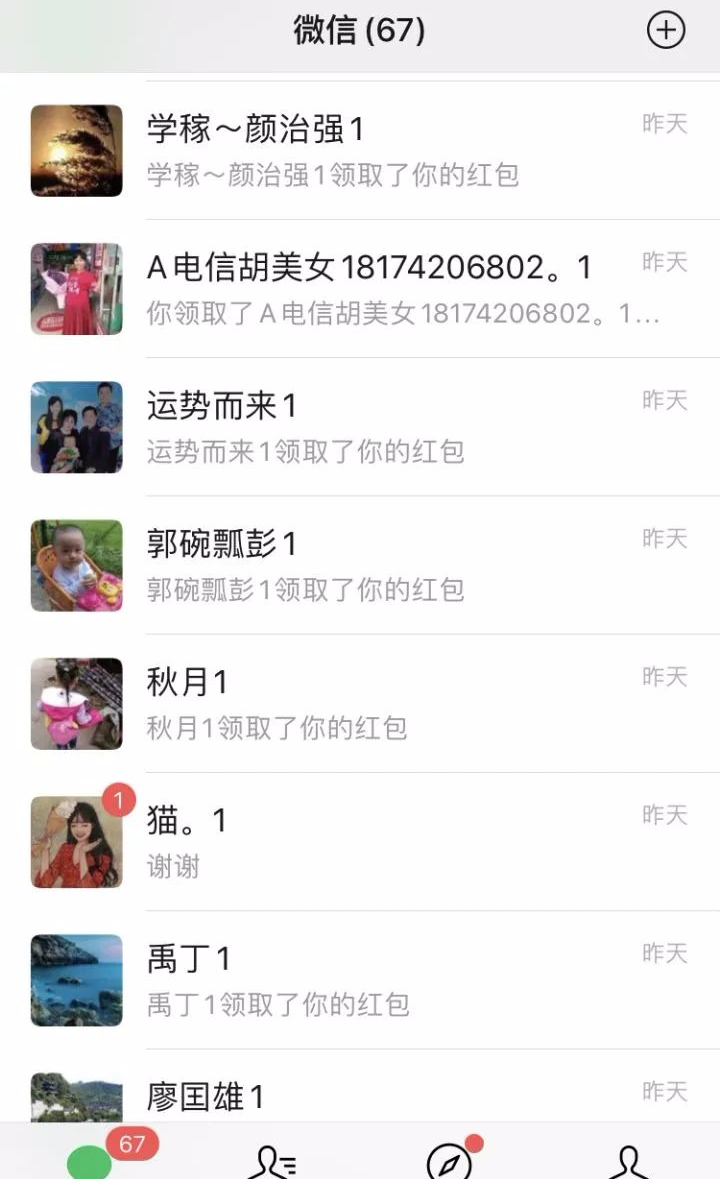Switch to the Contacts tab
Image resolution: width=720 pixels, height=1179 pixels.
(x=270, y=1160)
